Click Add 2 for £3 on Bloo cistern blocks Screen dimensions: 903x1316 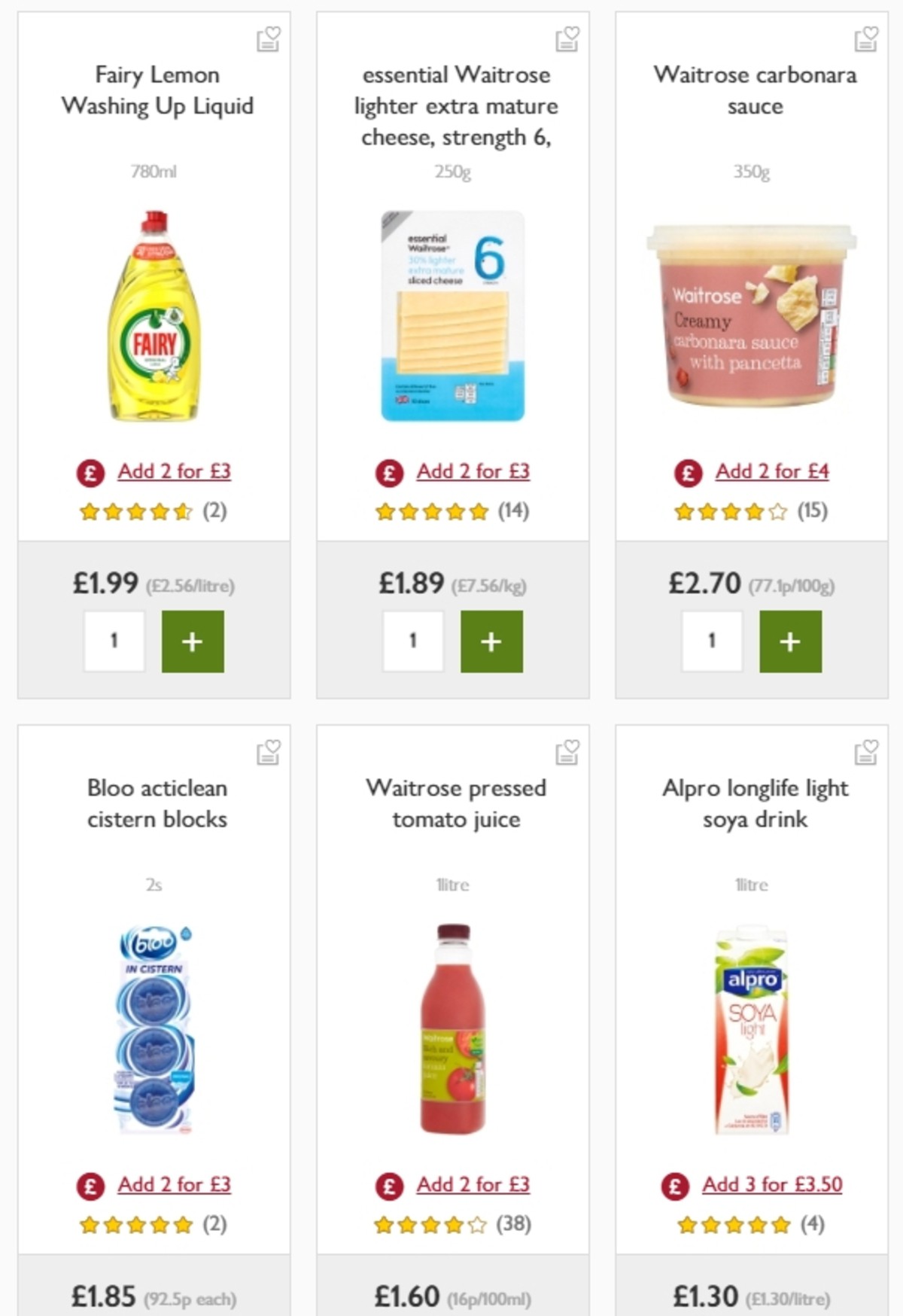coord(176,1184)
